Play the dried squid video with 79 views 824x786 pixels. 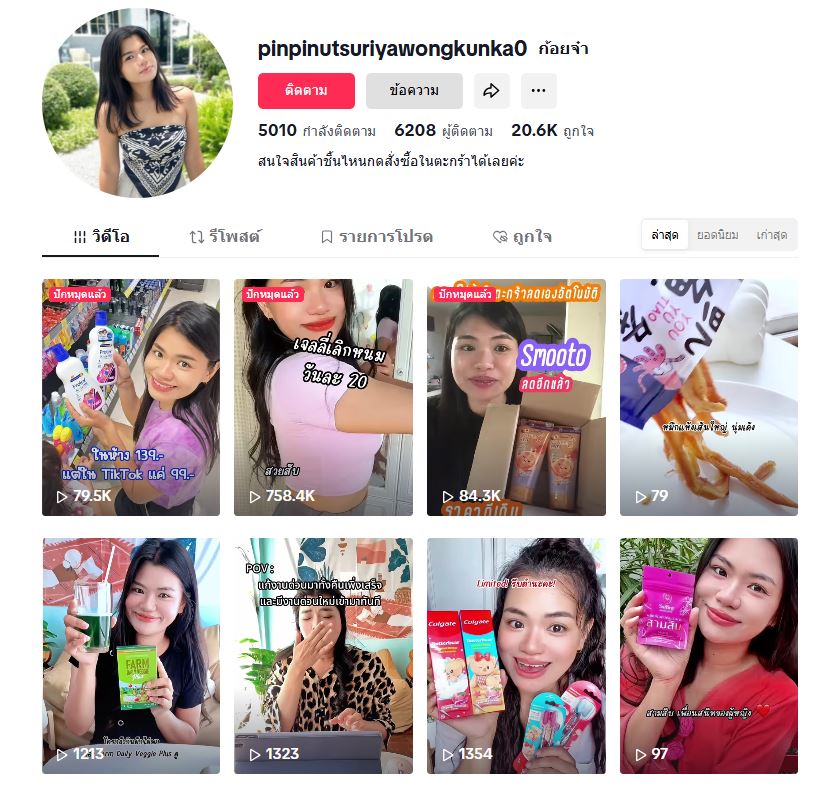[x=708, y=397]
